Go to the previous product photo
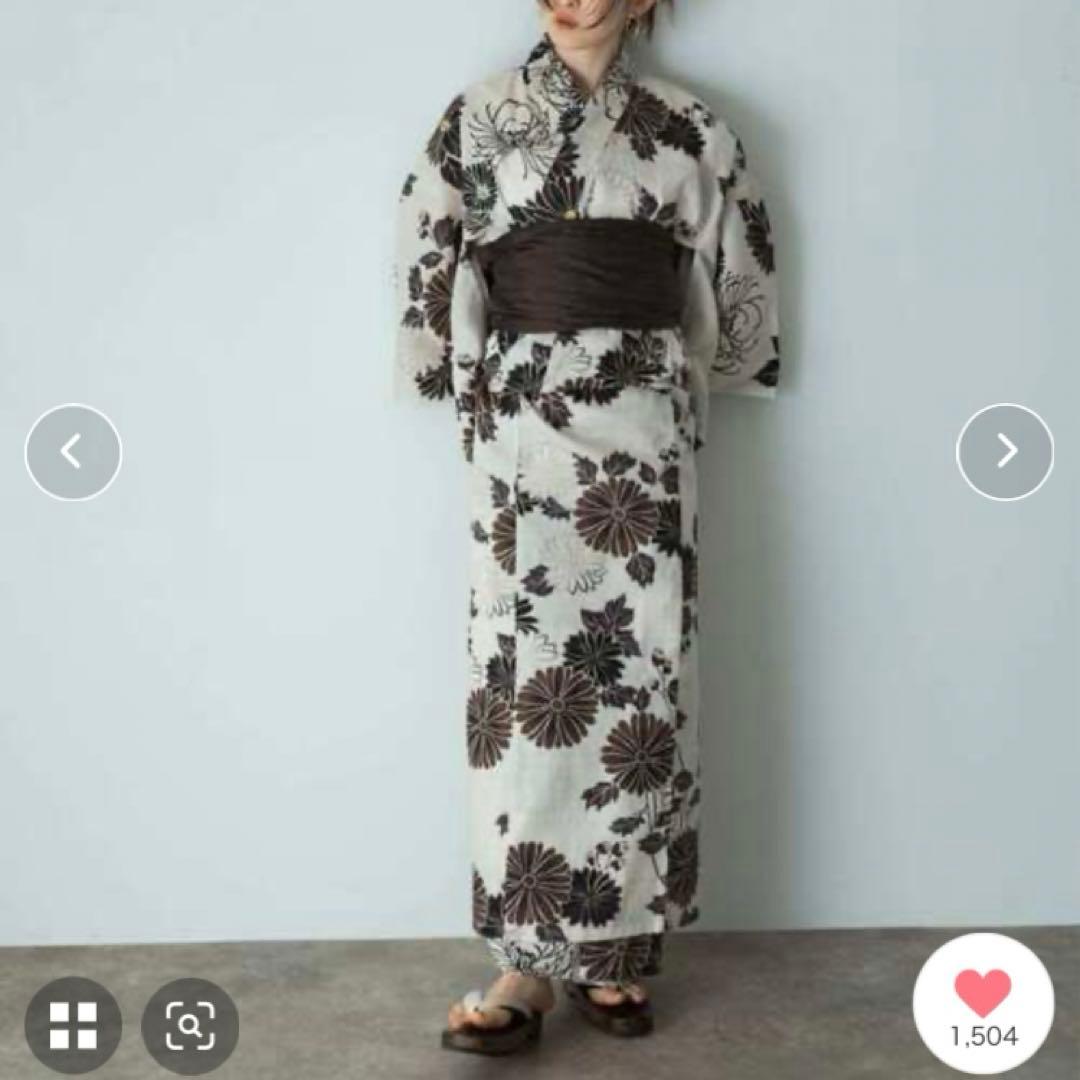The image size is (1080, 1080). 73,452
